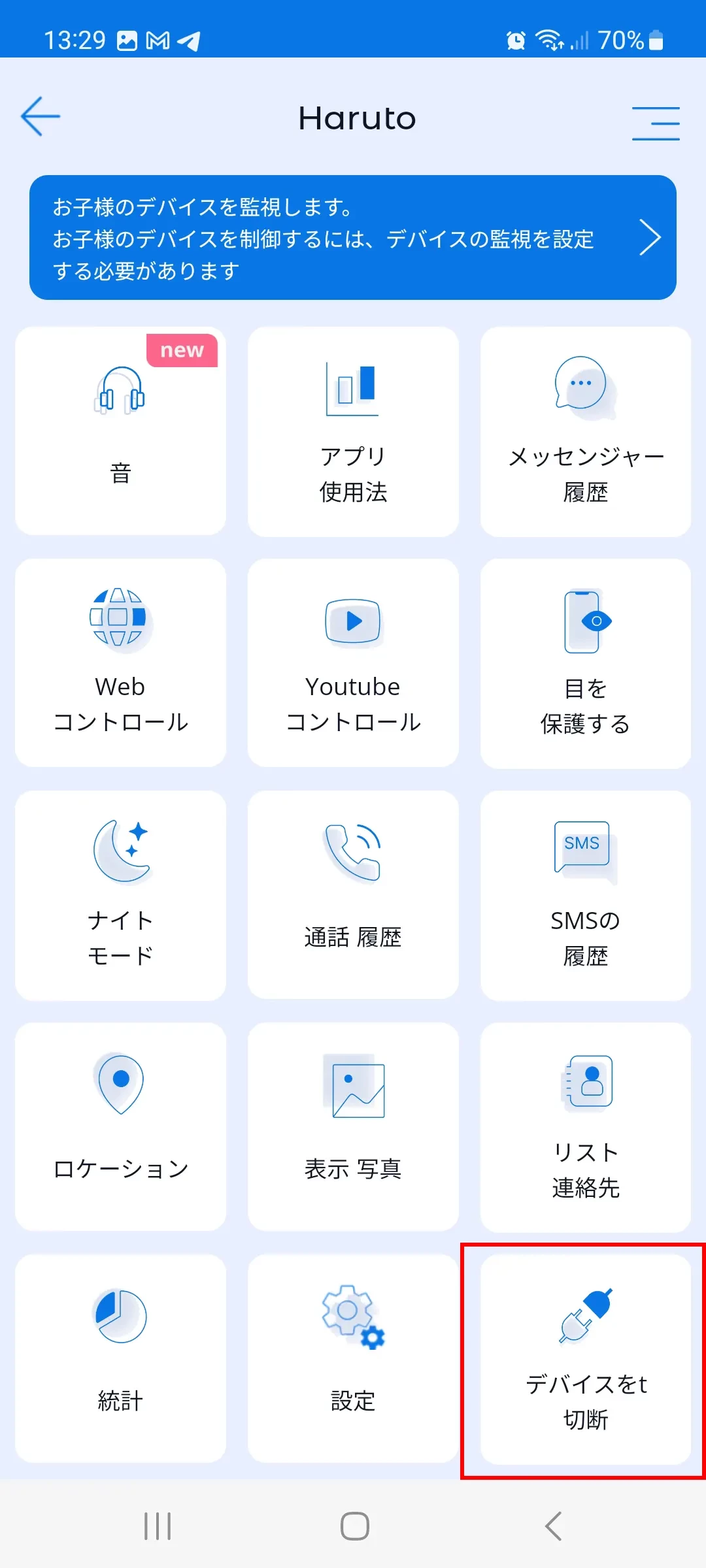The image size is (706, 1568).
Task: Open the device monitoring setup banner
Action: [x=353, y=237]
